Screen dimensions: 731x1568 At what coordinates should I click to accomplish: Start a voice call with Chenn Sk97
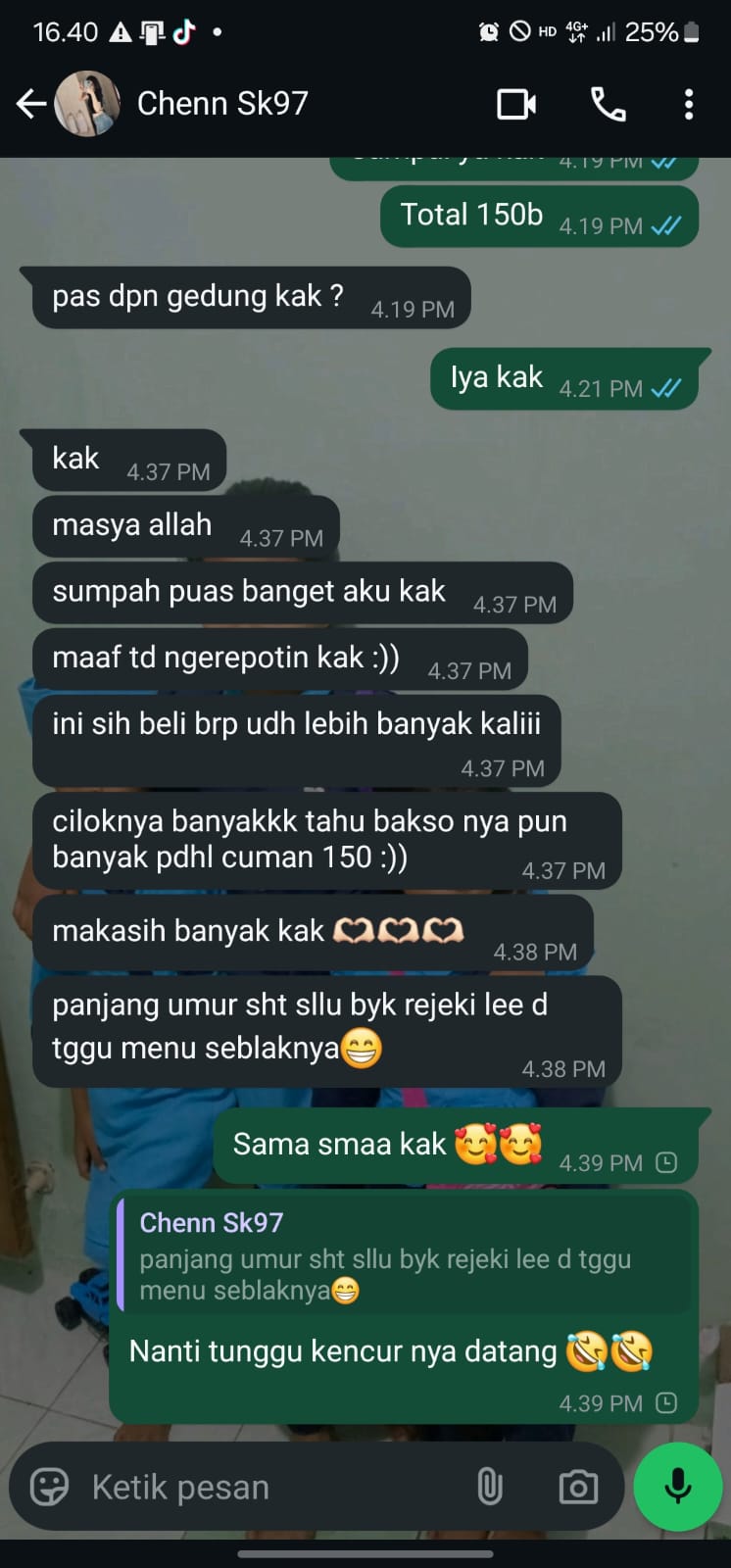608,104
